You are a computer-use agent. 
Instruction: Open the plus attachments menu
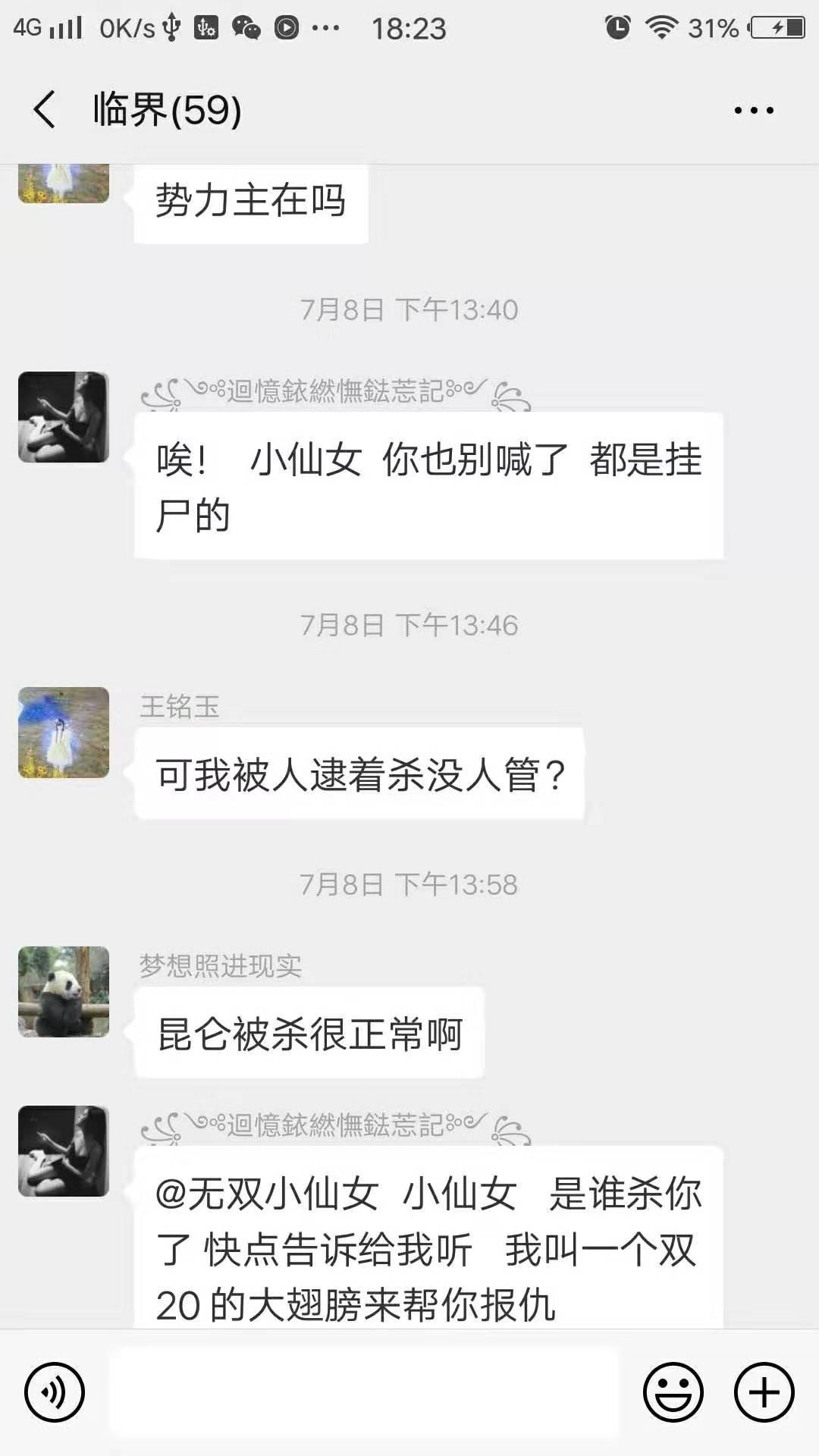coord(764,1392)
